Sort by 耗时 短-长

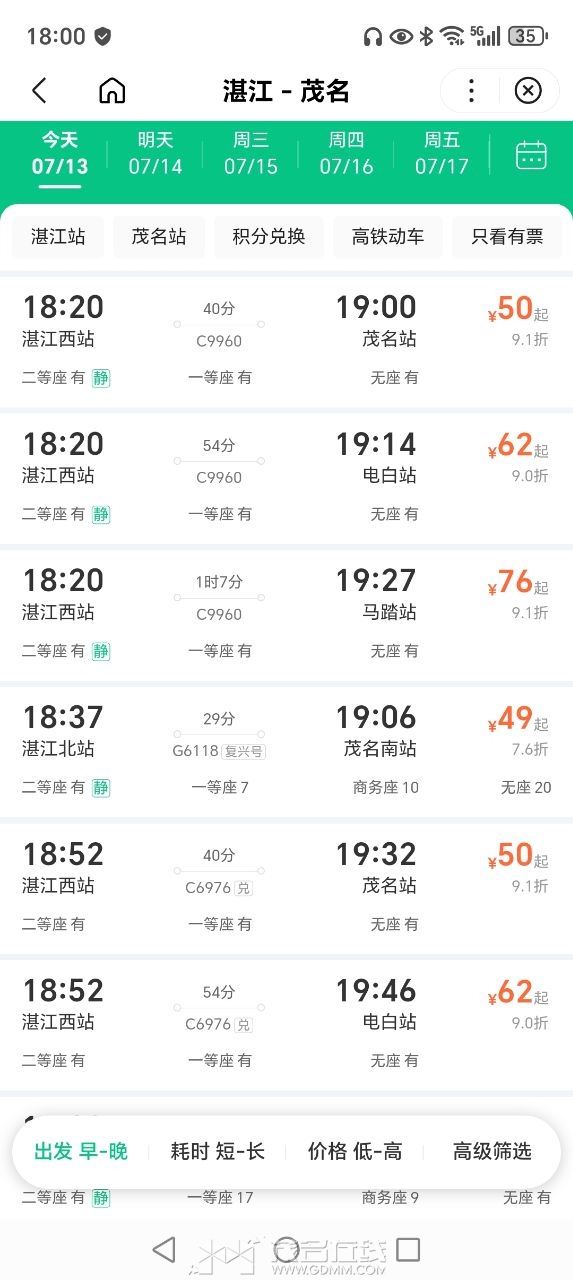point(218,1152)
